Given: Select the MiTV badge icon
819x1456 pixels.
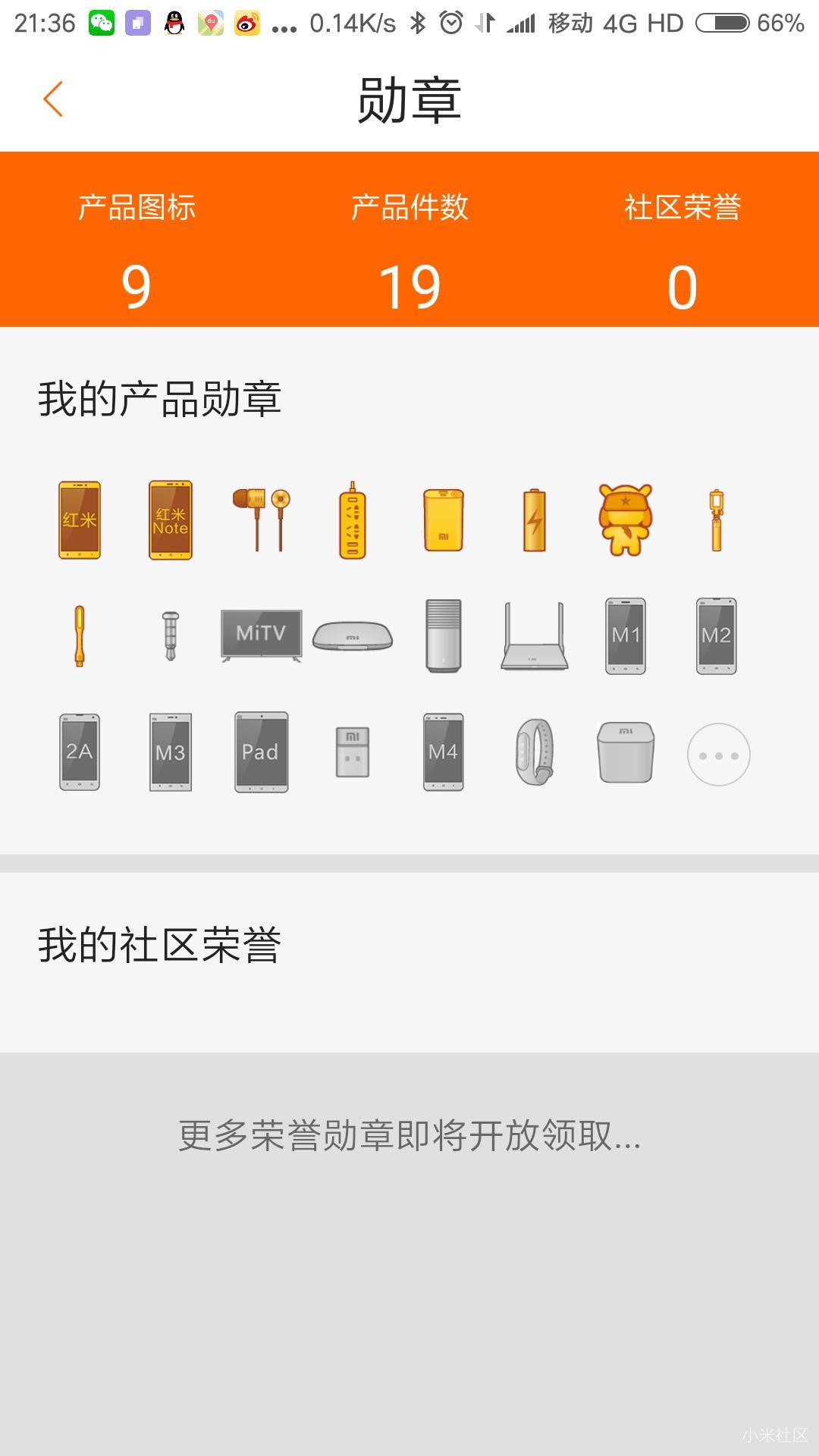Looking at the screenshot, I should 261,637.
